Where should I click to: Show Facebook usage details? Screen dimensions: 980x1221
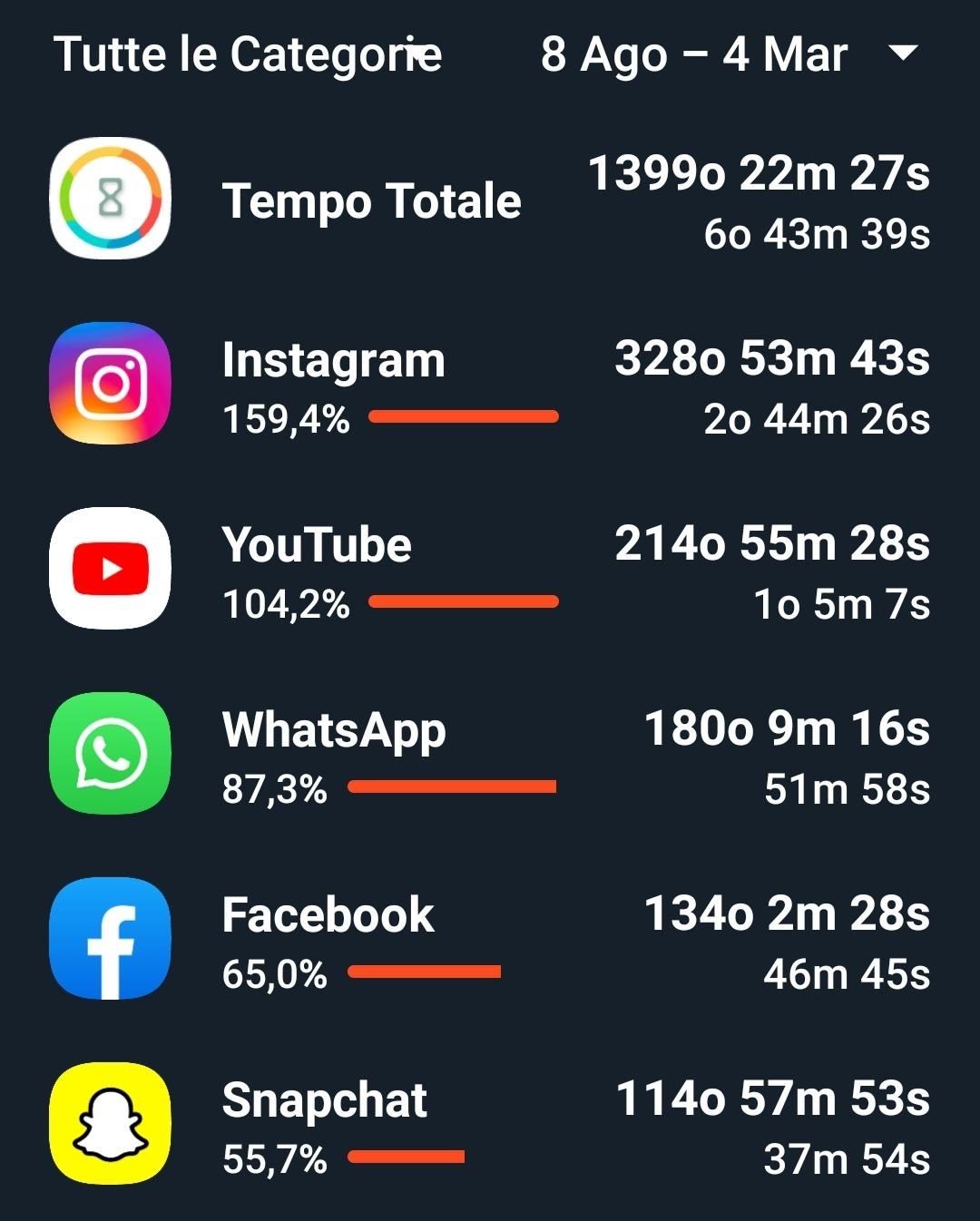click(490, 940)
